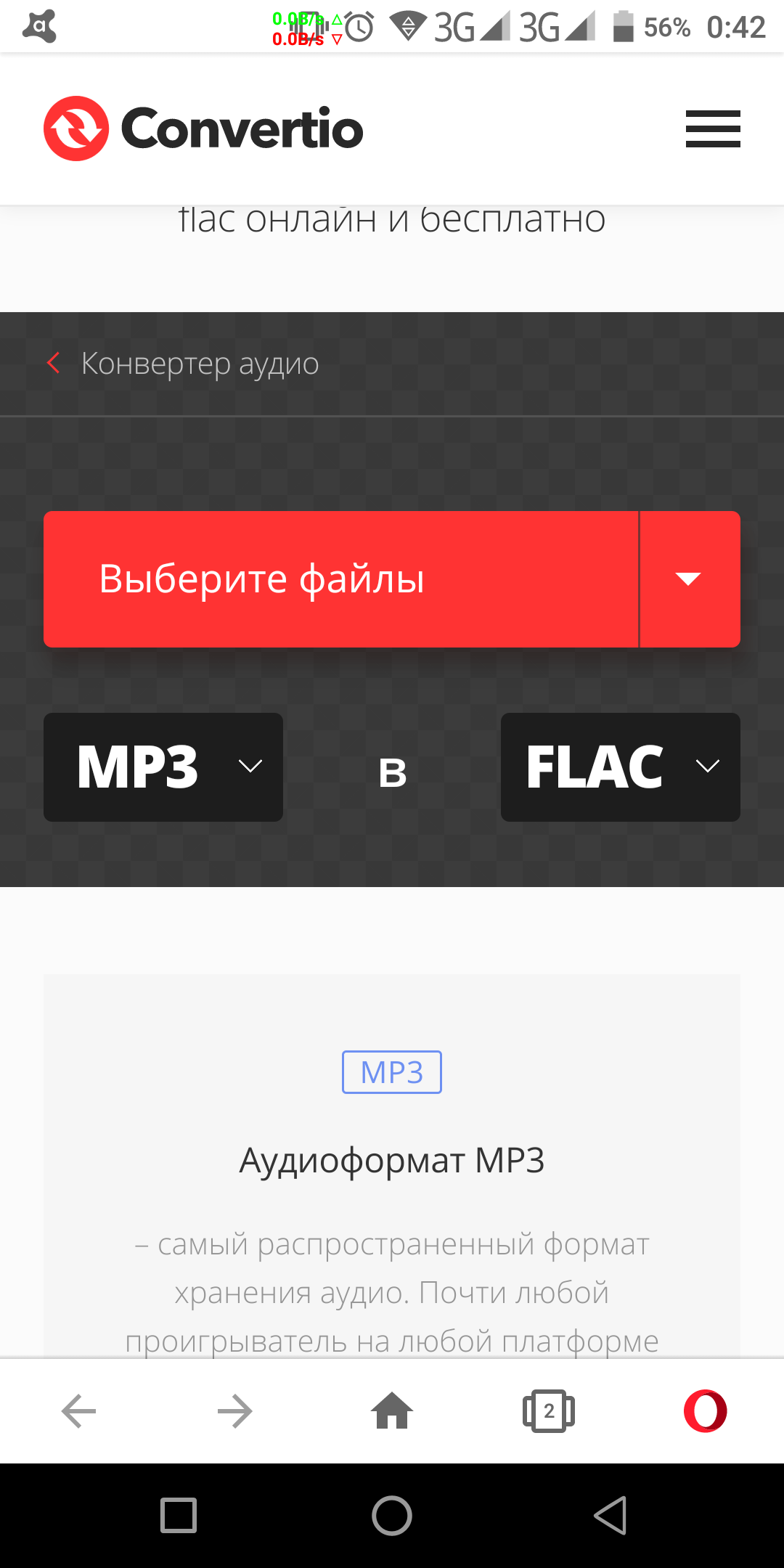Screen dimensions: 784x1568
Task: Open the browser home page
Action: pyautogui.click(x=392, y=1412)
